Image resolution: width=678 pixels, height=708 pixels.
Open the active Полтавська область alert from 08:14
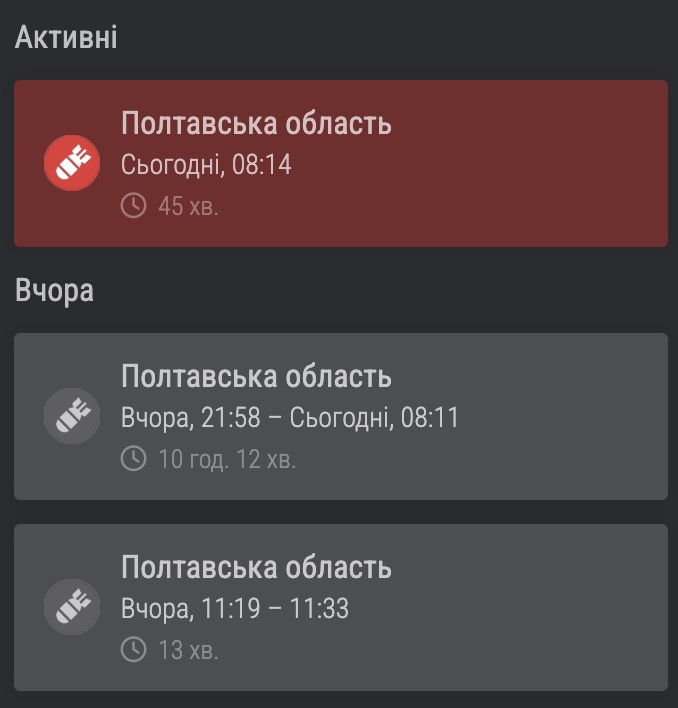[x=340, y=164]
